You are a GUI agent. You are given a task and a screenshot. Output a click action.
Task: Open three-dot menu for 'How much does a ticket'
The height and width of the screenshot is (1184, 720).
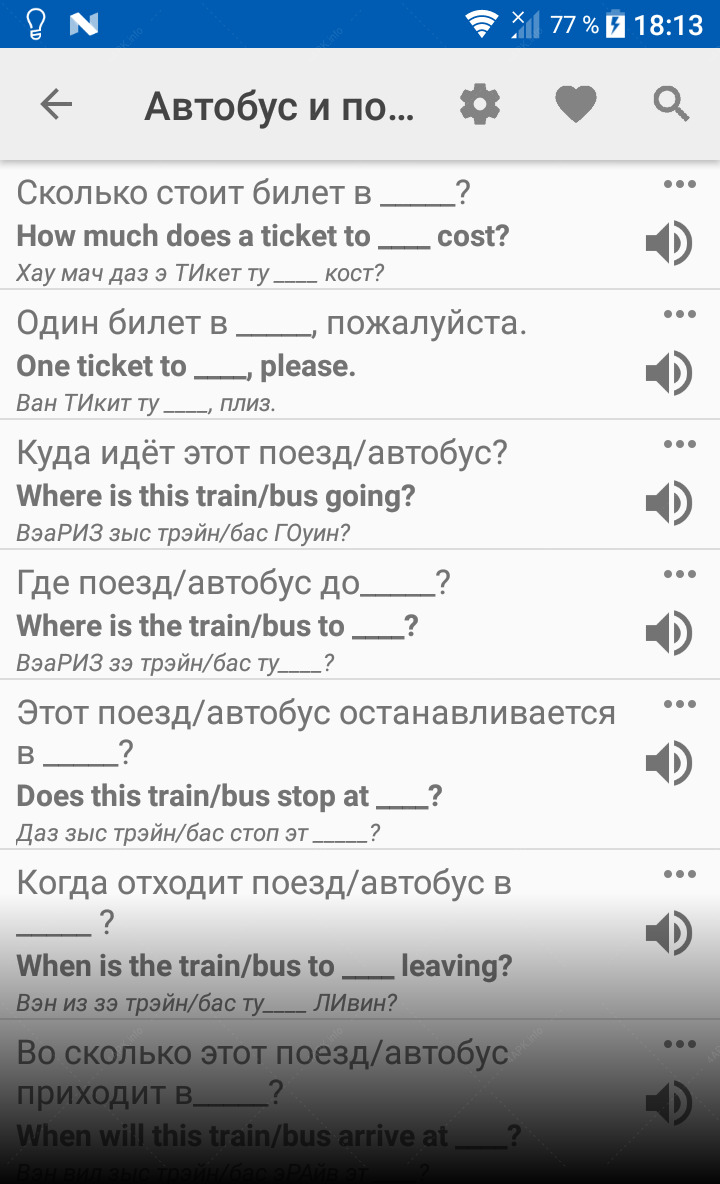click(x=679, y=184)
